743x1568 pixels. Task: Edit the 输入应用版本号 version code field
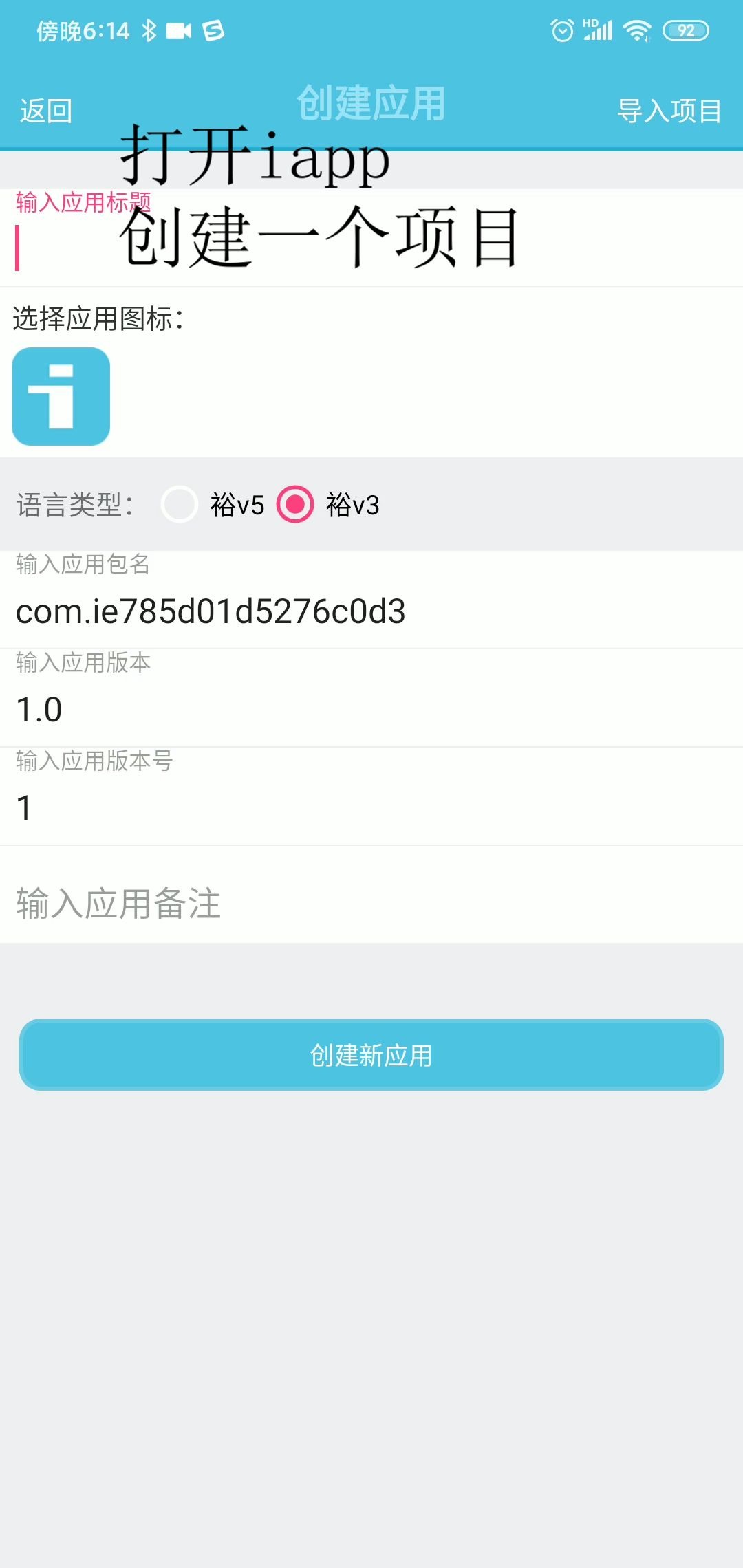coord(371,808)
